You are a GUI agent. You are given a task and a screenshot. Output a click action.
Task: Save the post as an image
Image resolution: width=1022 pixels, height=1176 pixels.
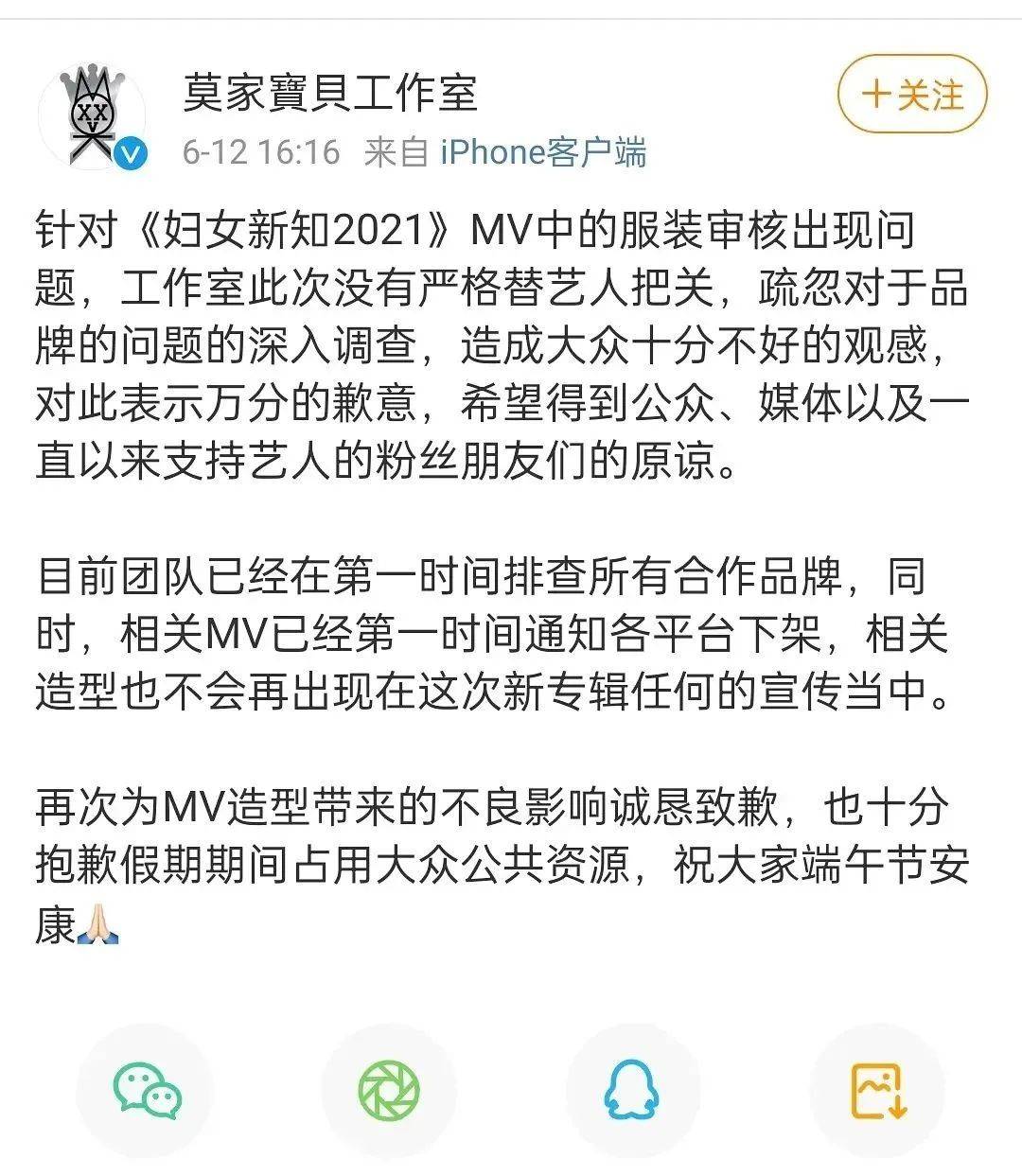tap(877, 1090)
